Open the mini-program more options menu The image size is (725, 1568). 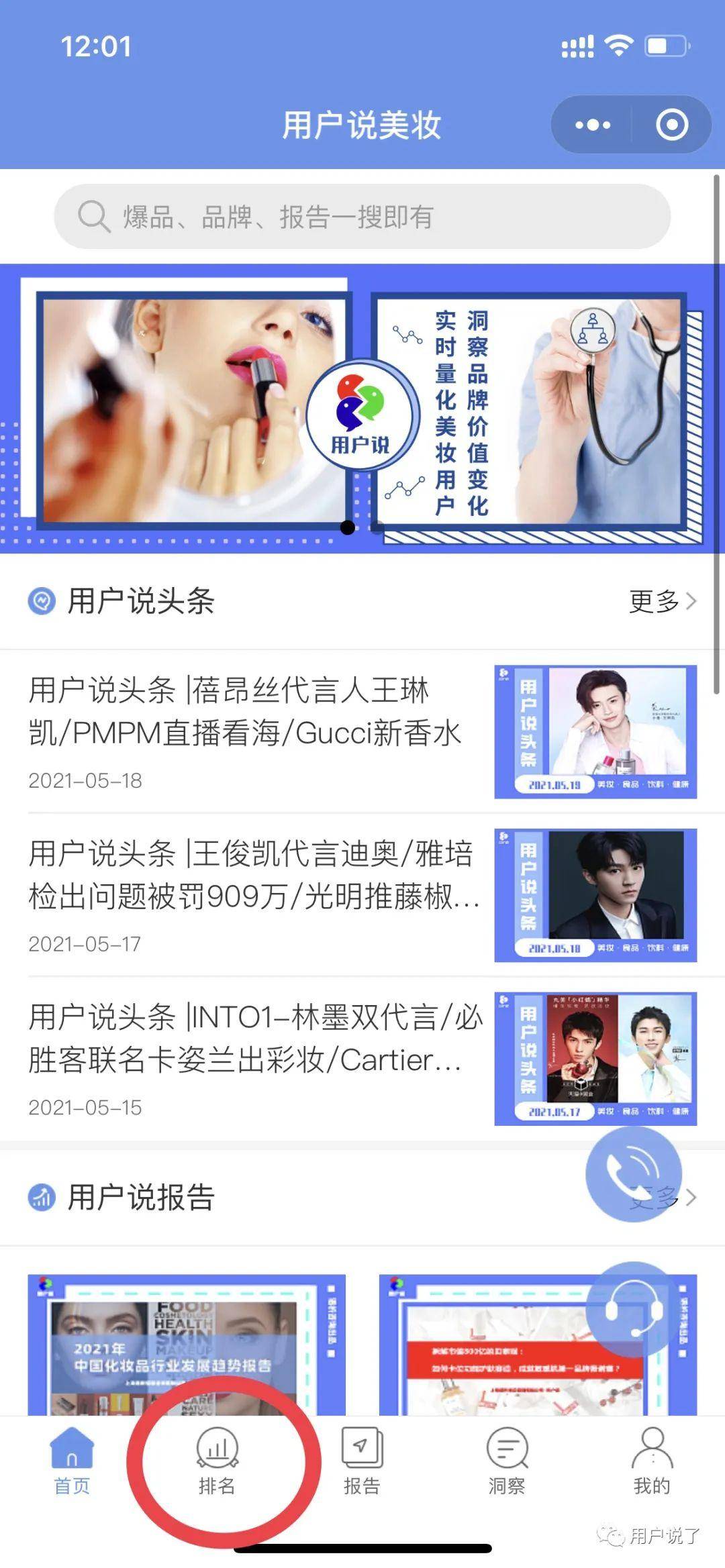(591, 124)
